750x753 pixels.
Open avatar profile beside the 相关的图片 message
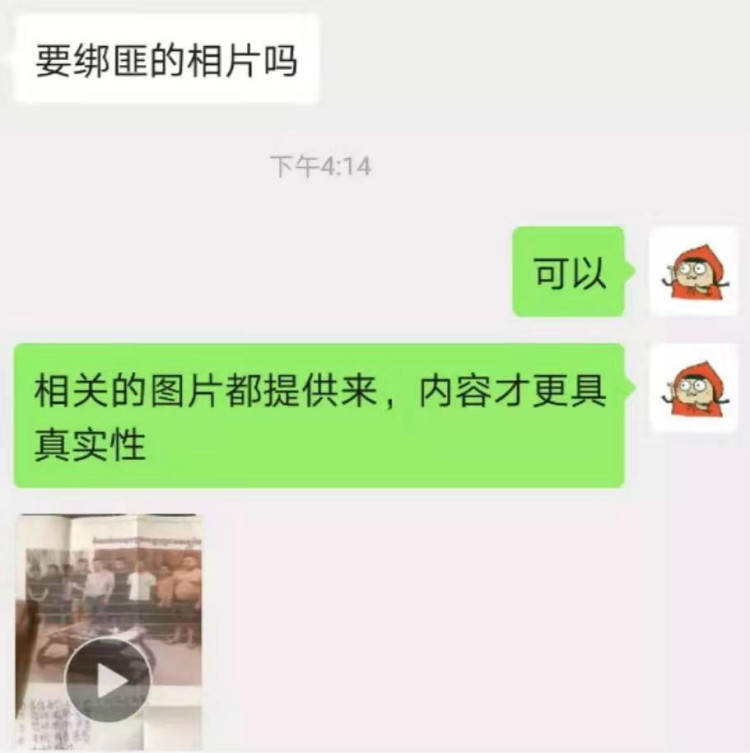(x=693, y=388)
